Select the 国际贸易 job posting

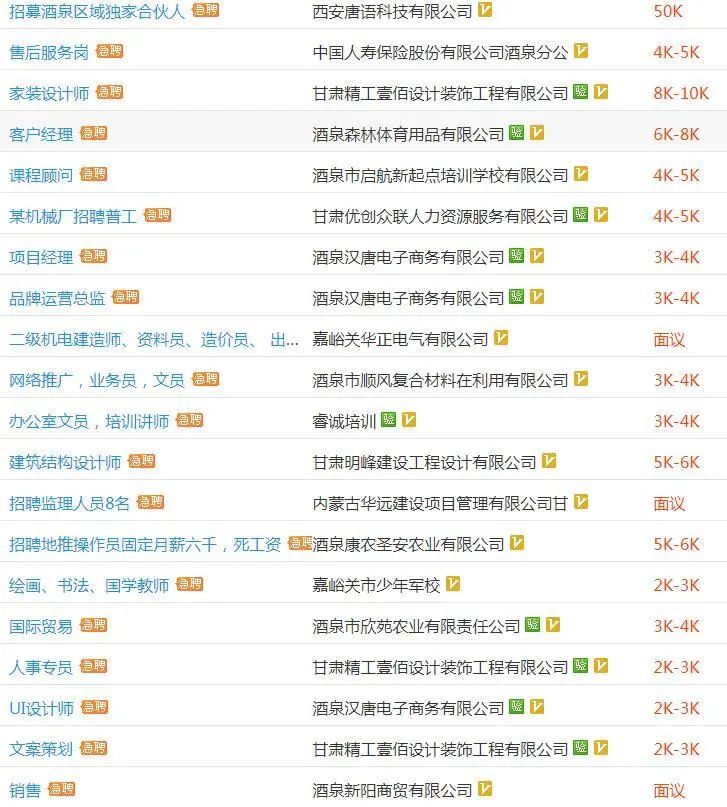point(41,626)
